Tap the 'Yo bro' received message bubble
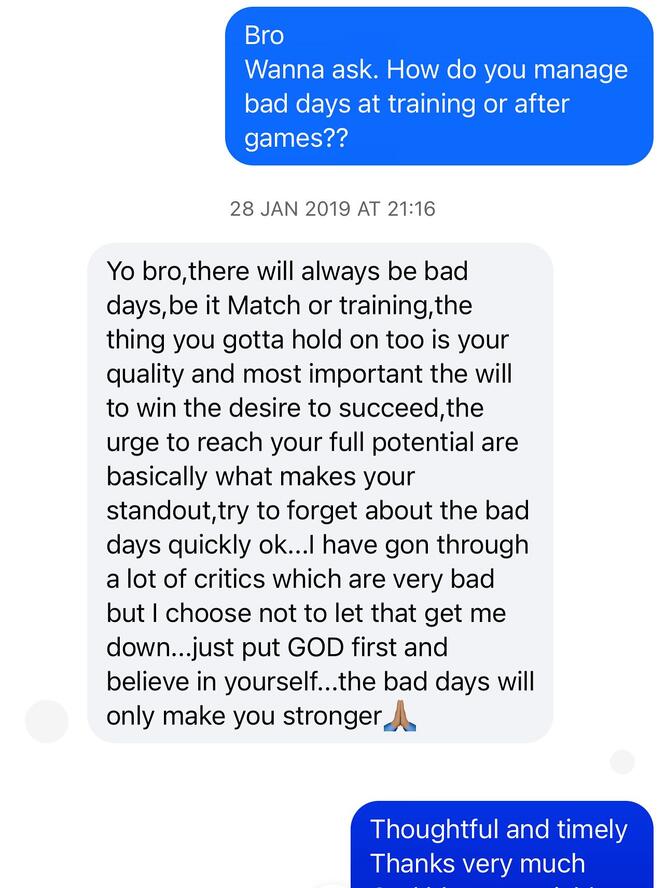The width and height of the screenshot is (666, 888). point(320,493)
